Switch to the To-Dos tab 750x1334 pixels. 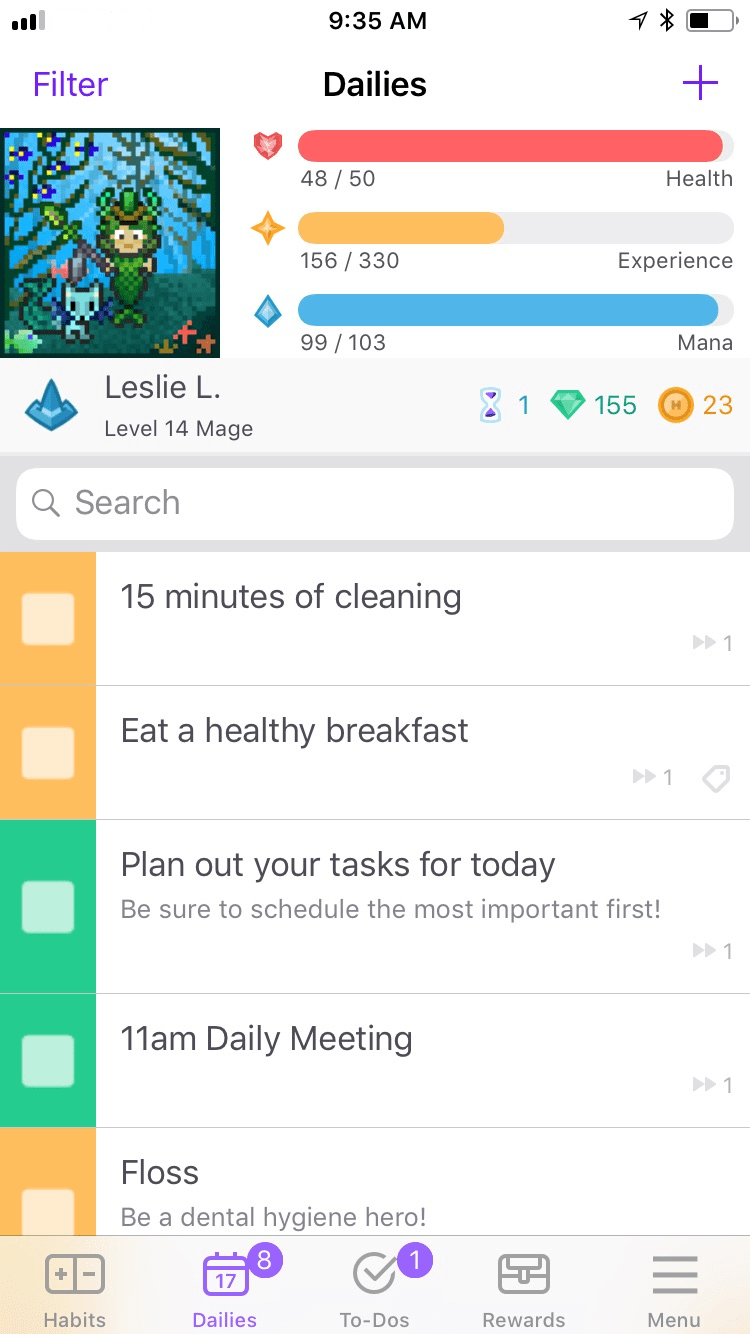[375, 1290]
